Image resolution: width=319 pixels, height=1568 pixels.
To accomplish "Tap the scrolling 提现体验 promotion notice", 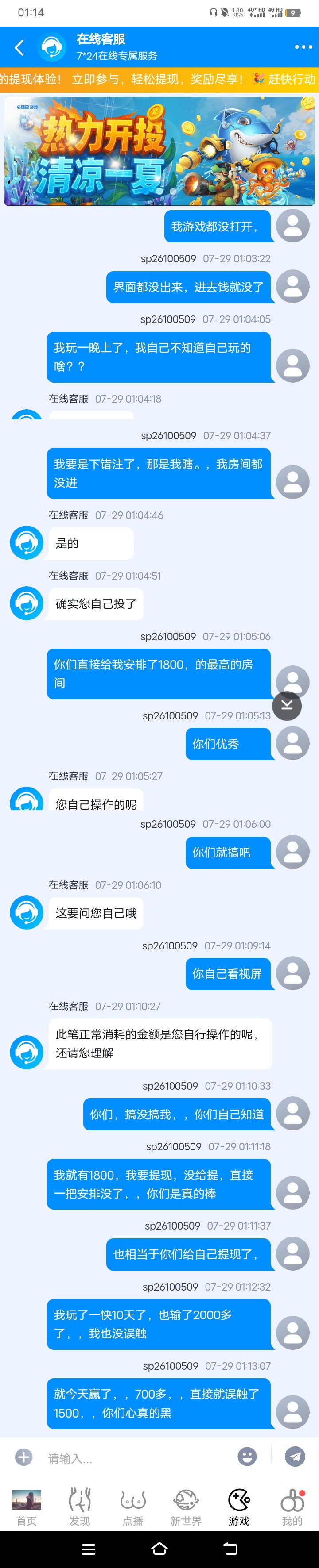I will [159, 79].
